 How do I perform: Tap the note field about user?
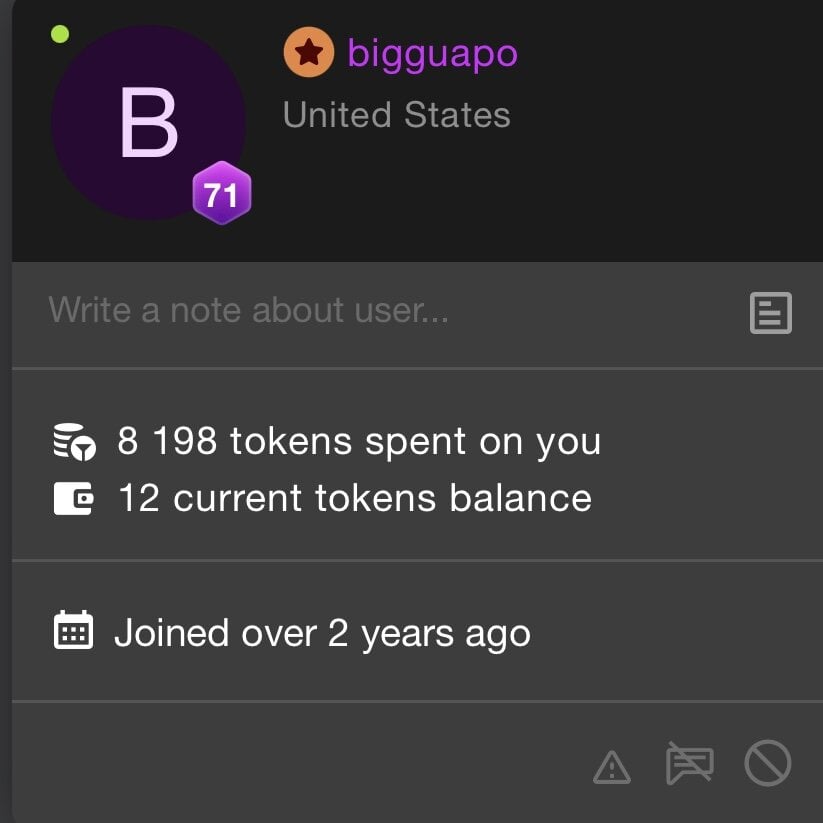380,311
